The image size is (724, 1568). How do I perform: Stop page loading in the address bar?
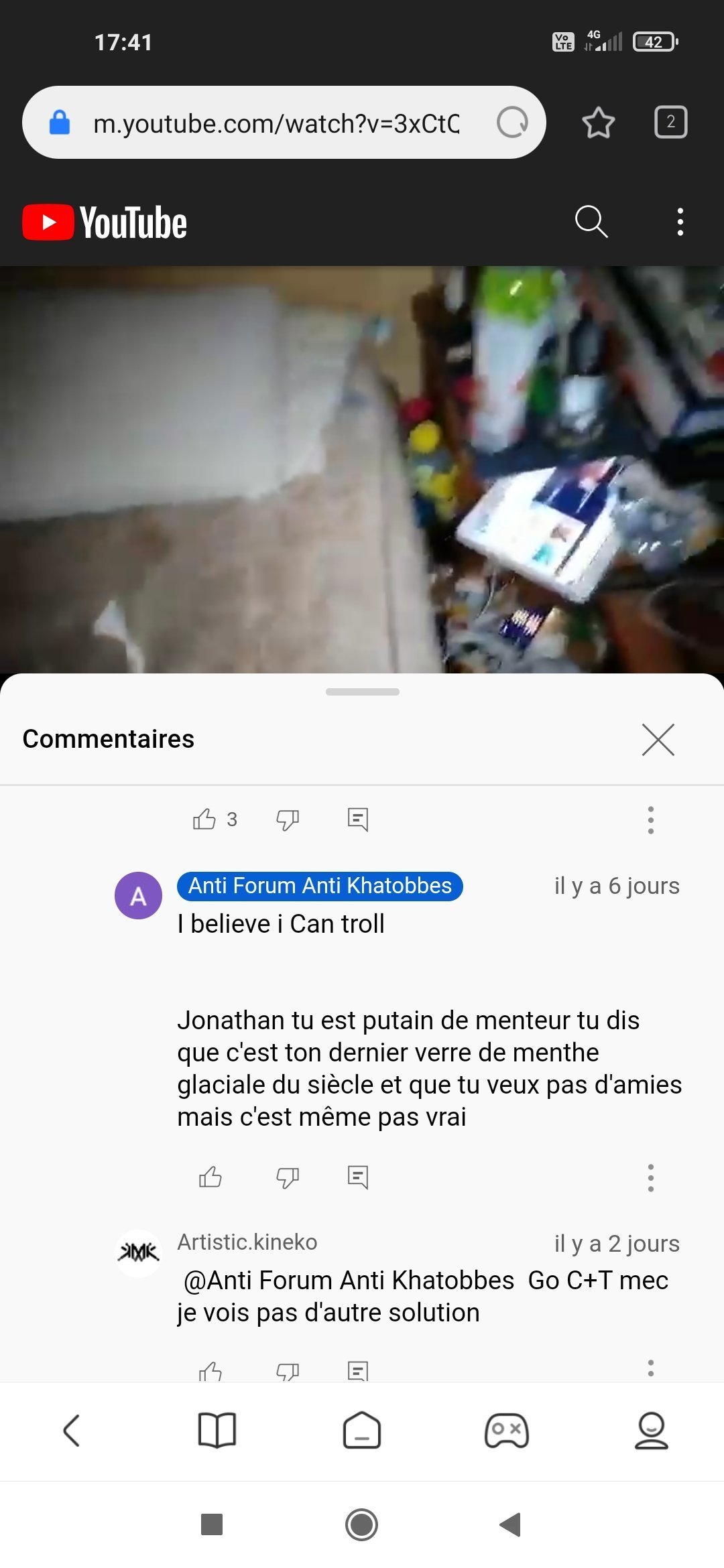coord(512,123)
